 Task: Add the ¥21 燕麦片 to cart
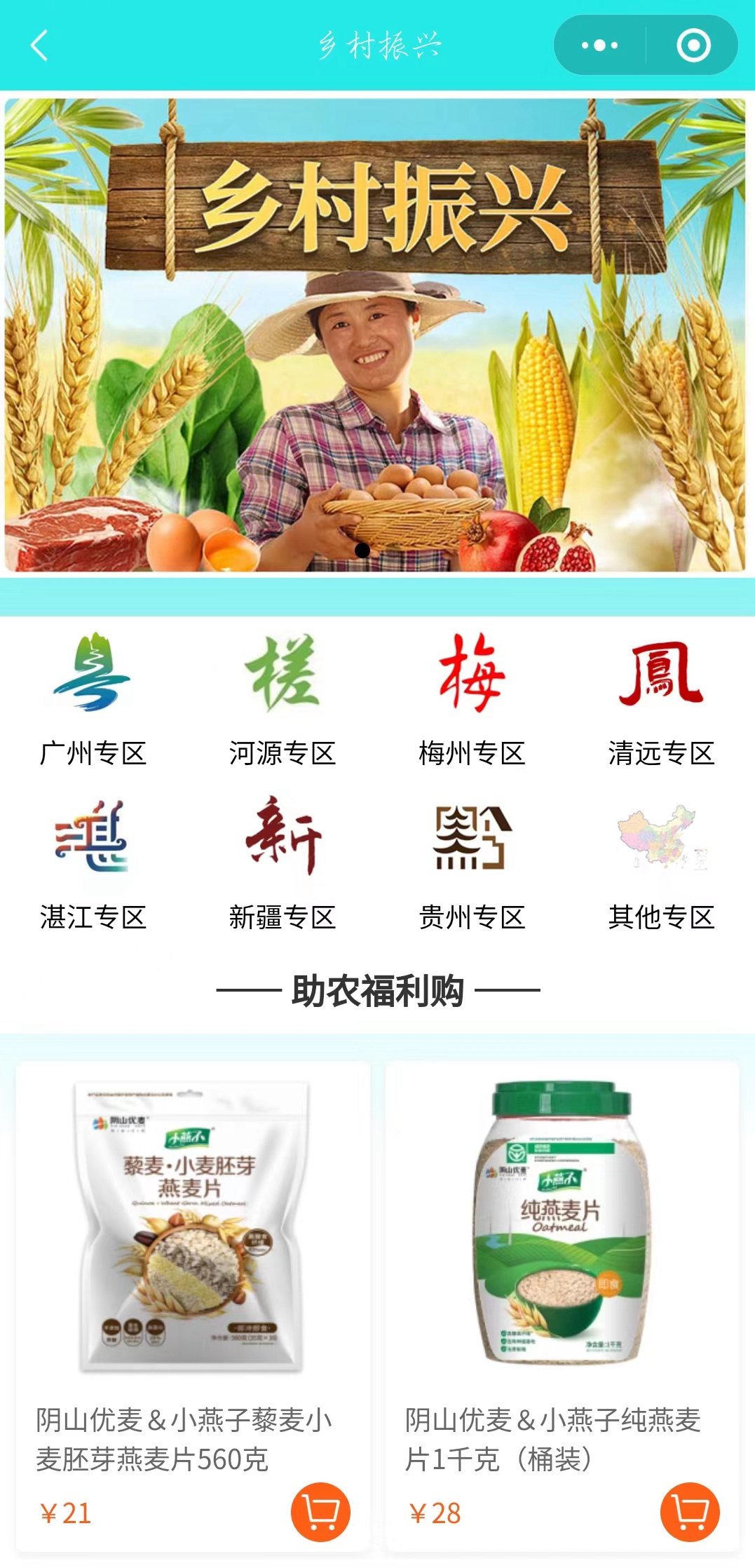click(320, 1512)
